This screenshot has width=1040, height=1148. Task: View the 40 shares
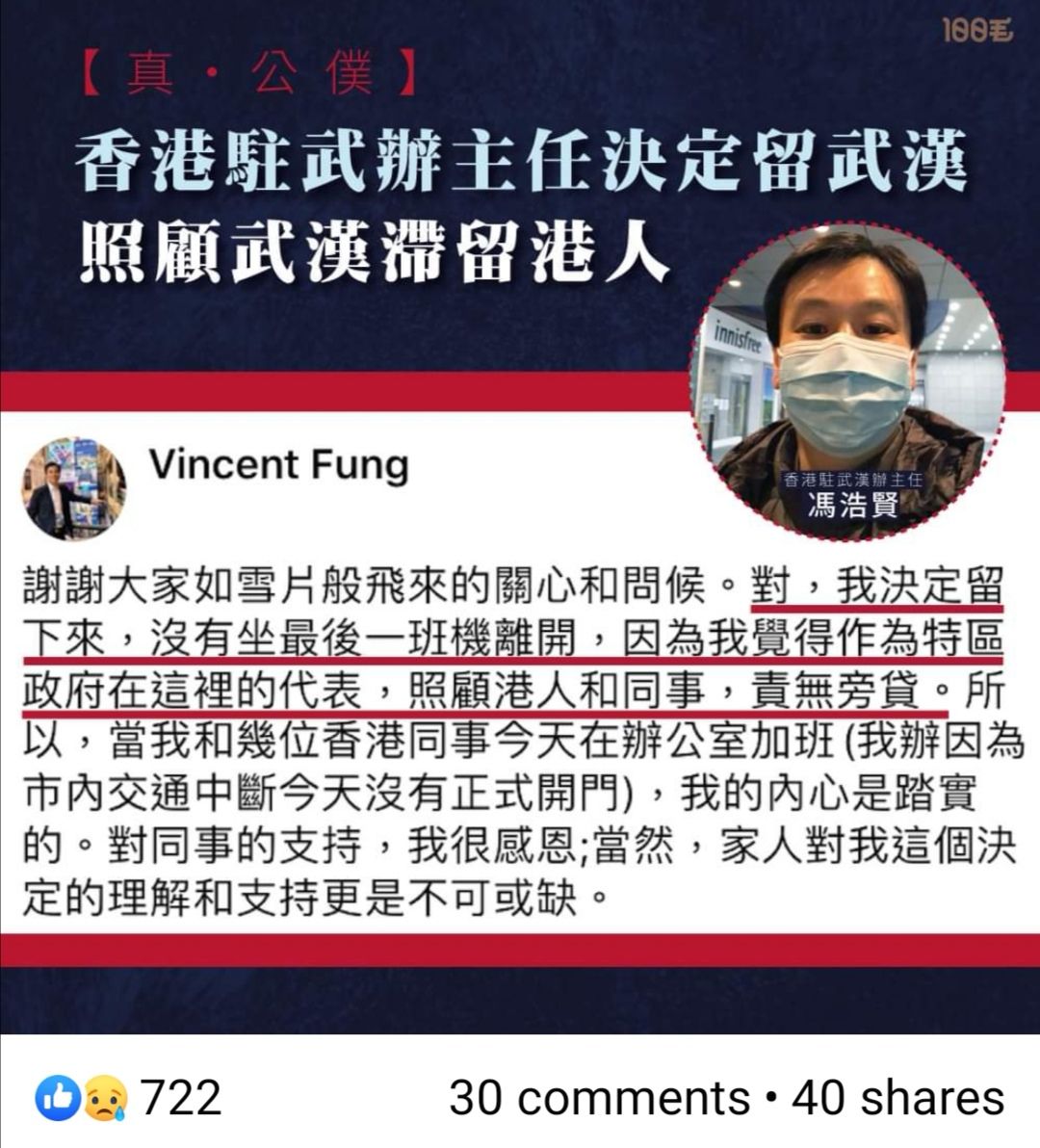[897, 1099]
